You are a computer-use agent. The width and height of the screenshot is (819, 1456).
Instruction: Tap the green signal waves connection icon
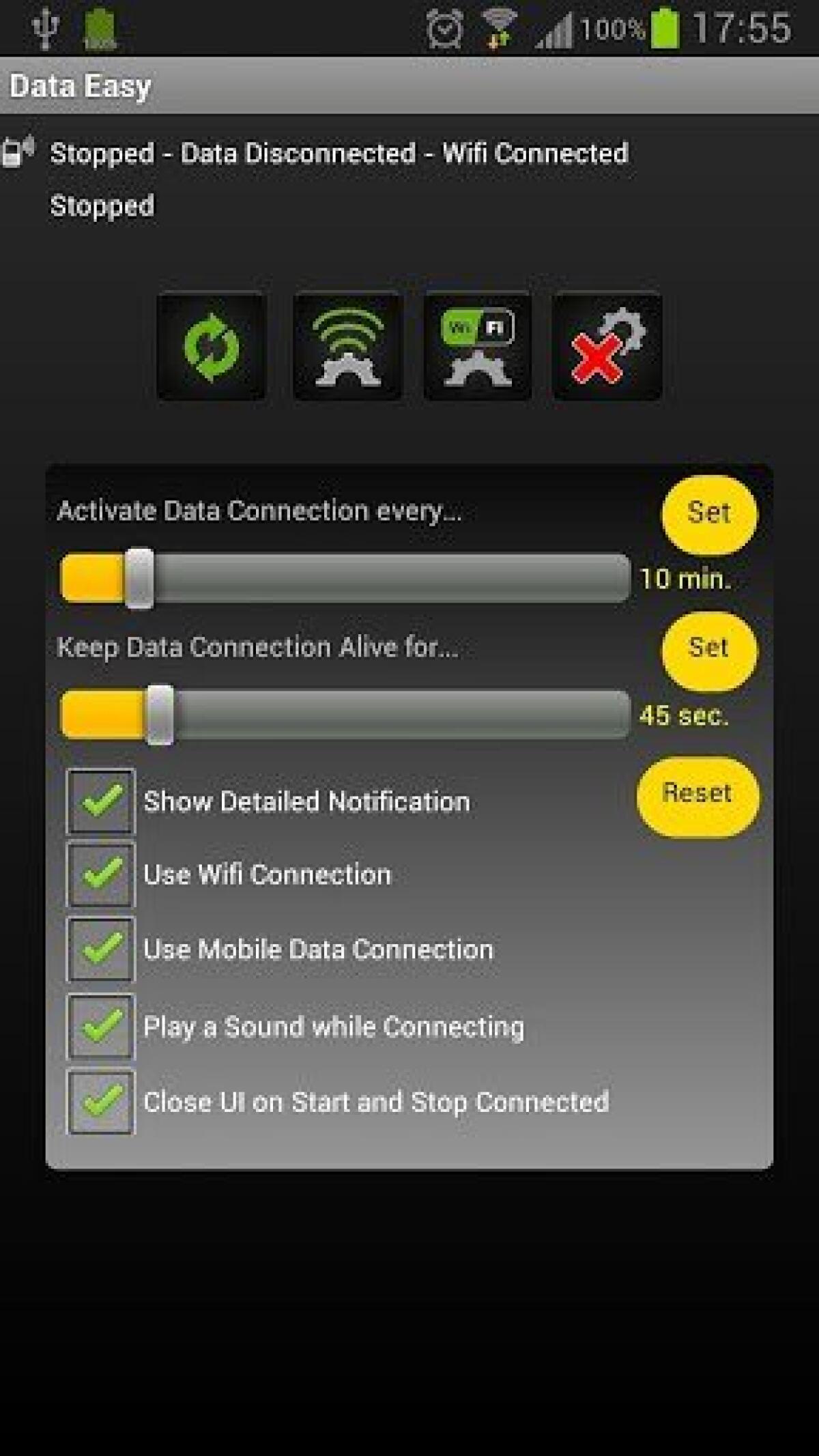347,346
